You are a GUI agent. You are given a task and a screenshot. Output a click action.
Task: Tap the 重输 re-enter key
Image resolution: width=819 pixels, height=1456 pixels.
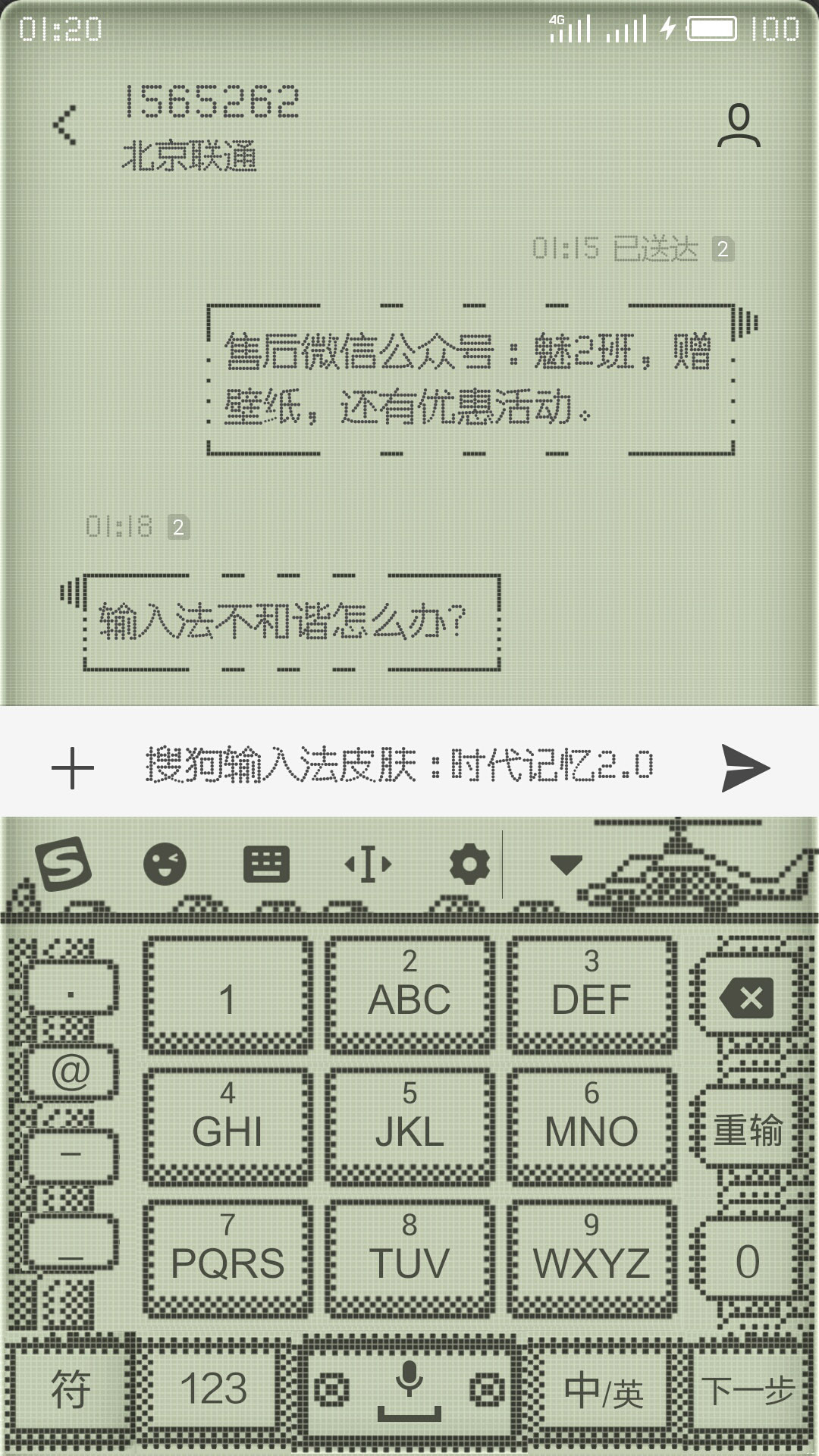pyautogui.click(x=747, y=1130)
